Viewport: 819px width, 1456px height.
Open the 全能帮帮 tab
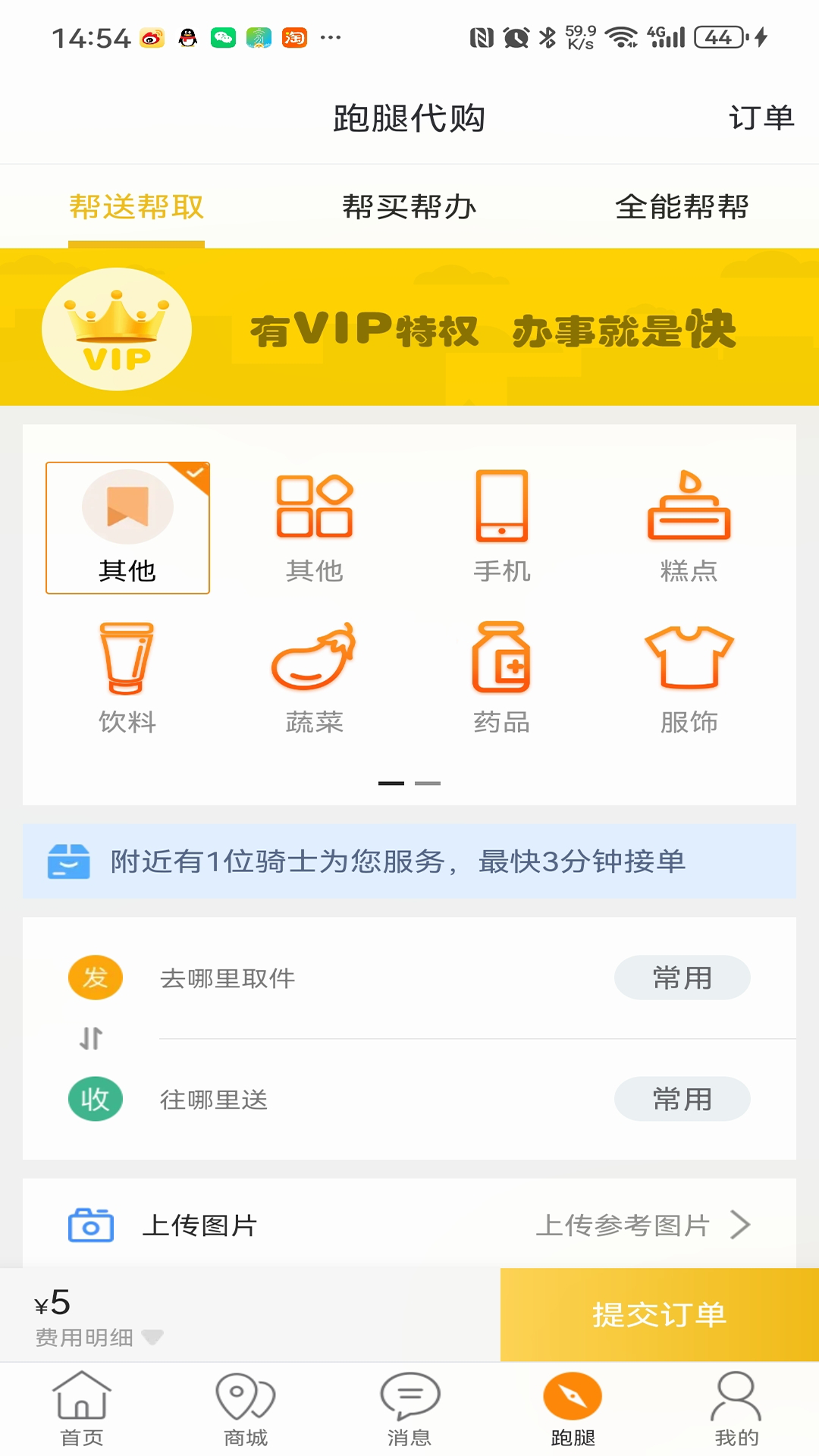coord(681,206)
